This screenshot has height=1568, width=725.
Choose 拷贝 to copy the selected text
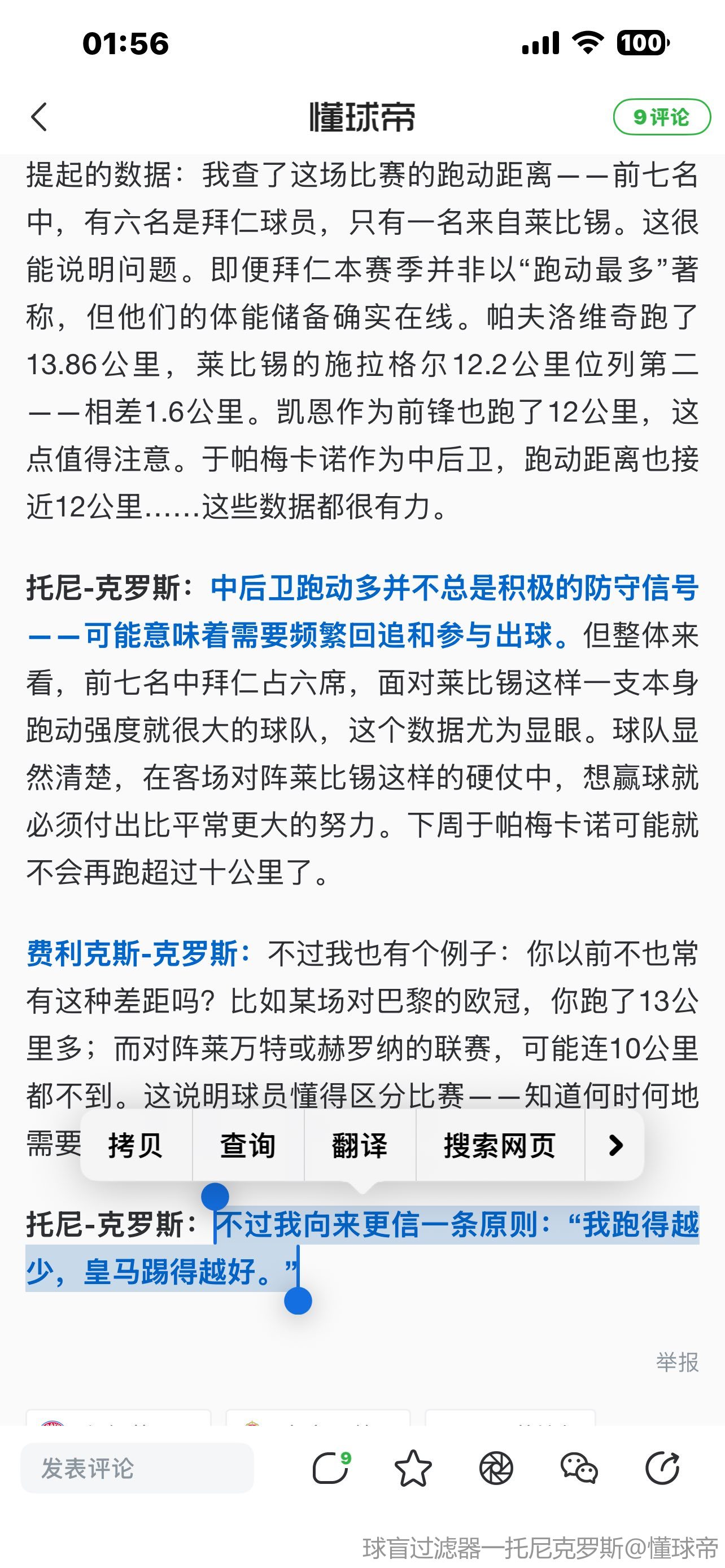135,1146
